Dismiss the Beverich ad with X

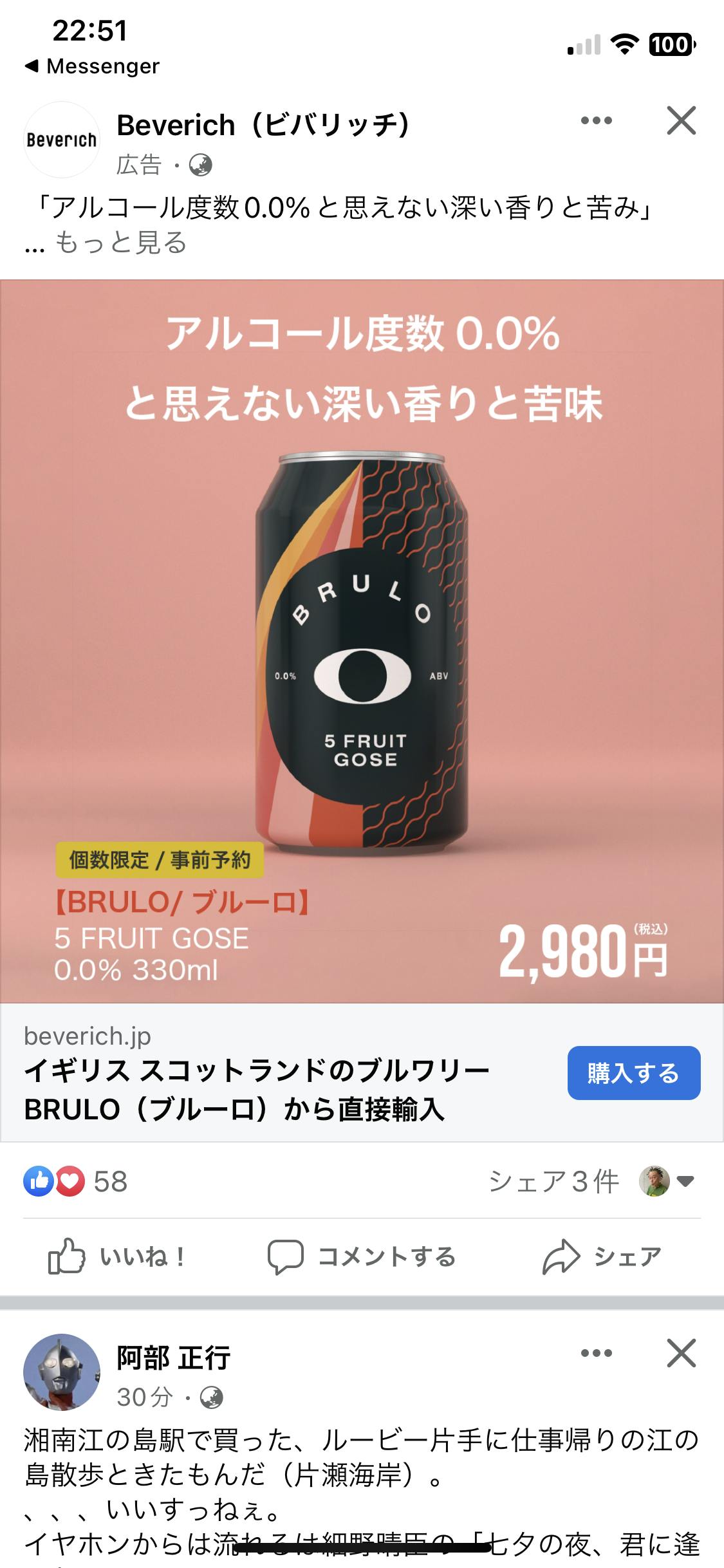point(681,120)
